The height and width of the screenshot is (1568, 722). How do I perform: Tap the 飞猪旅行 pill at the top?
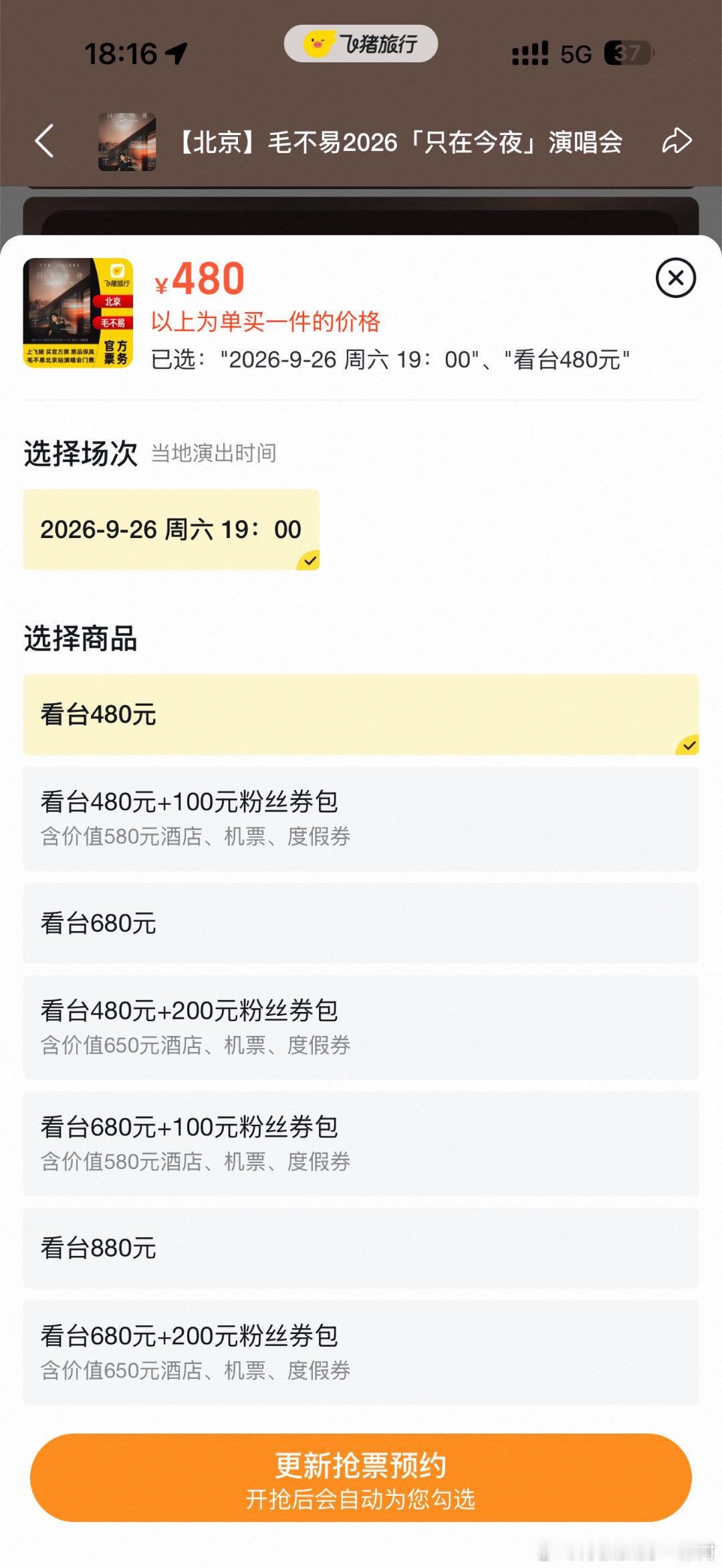[x=361, y=44]
